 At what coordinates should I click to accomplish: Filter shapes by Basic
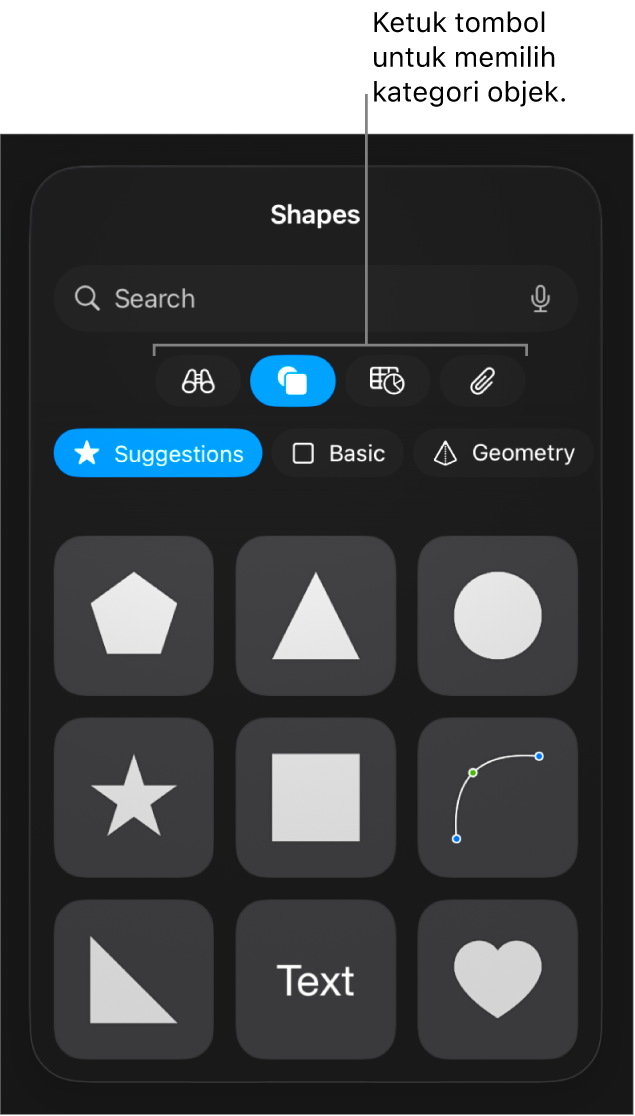click(x=338, y=453)
